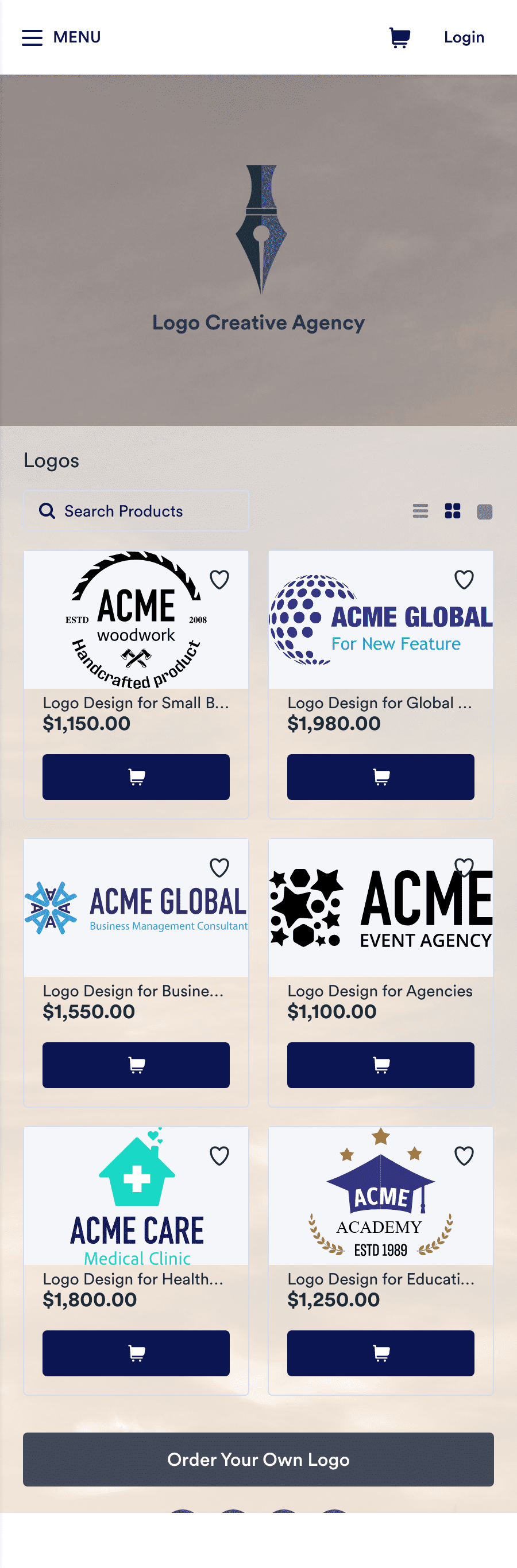Viewport: 517px width, 1568px height.
Task: Open the shopping cart in the header
Action: [399, 38]
